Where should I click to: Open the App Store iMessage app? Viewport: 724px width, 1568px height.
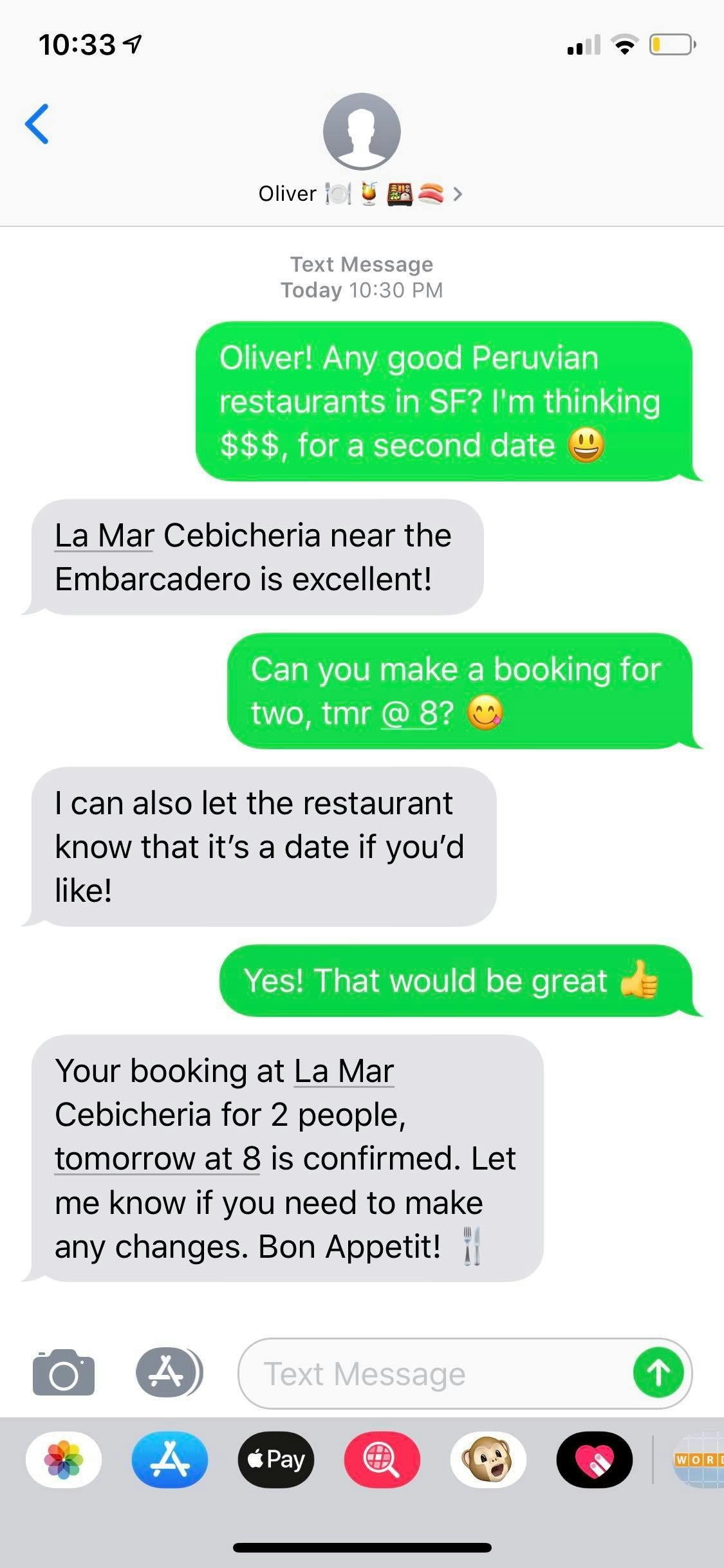point(170,1459)
